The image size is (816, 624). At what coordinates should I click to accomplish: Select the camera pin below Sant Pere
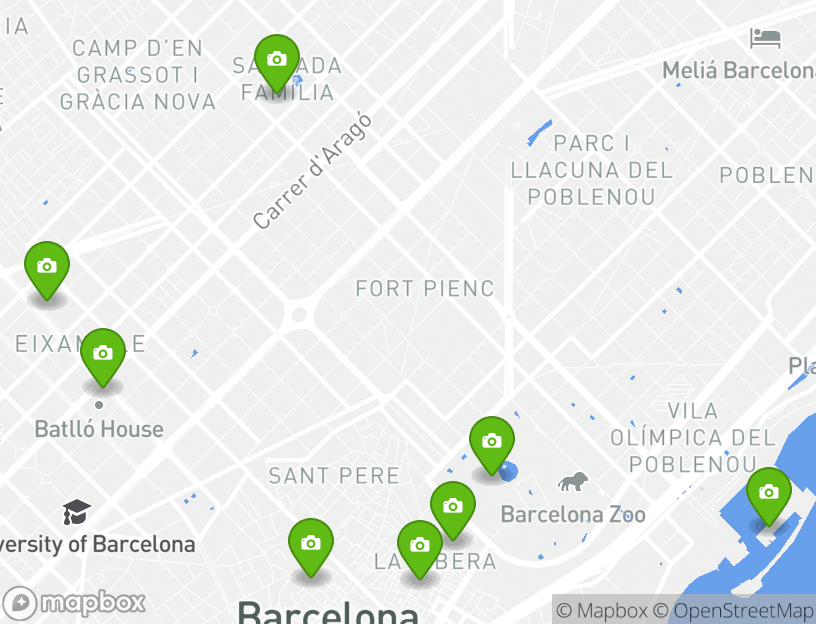pyautogui.click(x=311, y=544)
